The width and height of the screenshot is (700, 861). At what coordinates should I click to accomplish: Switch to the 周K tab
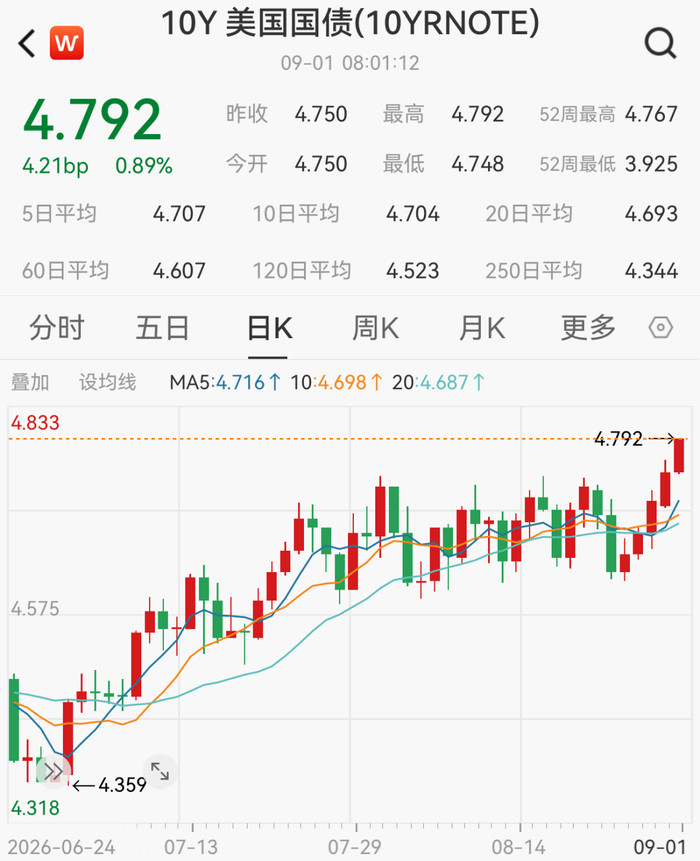[375, 328]
